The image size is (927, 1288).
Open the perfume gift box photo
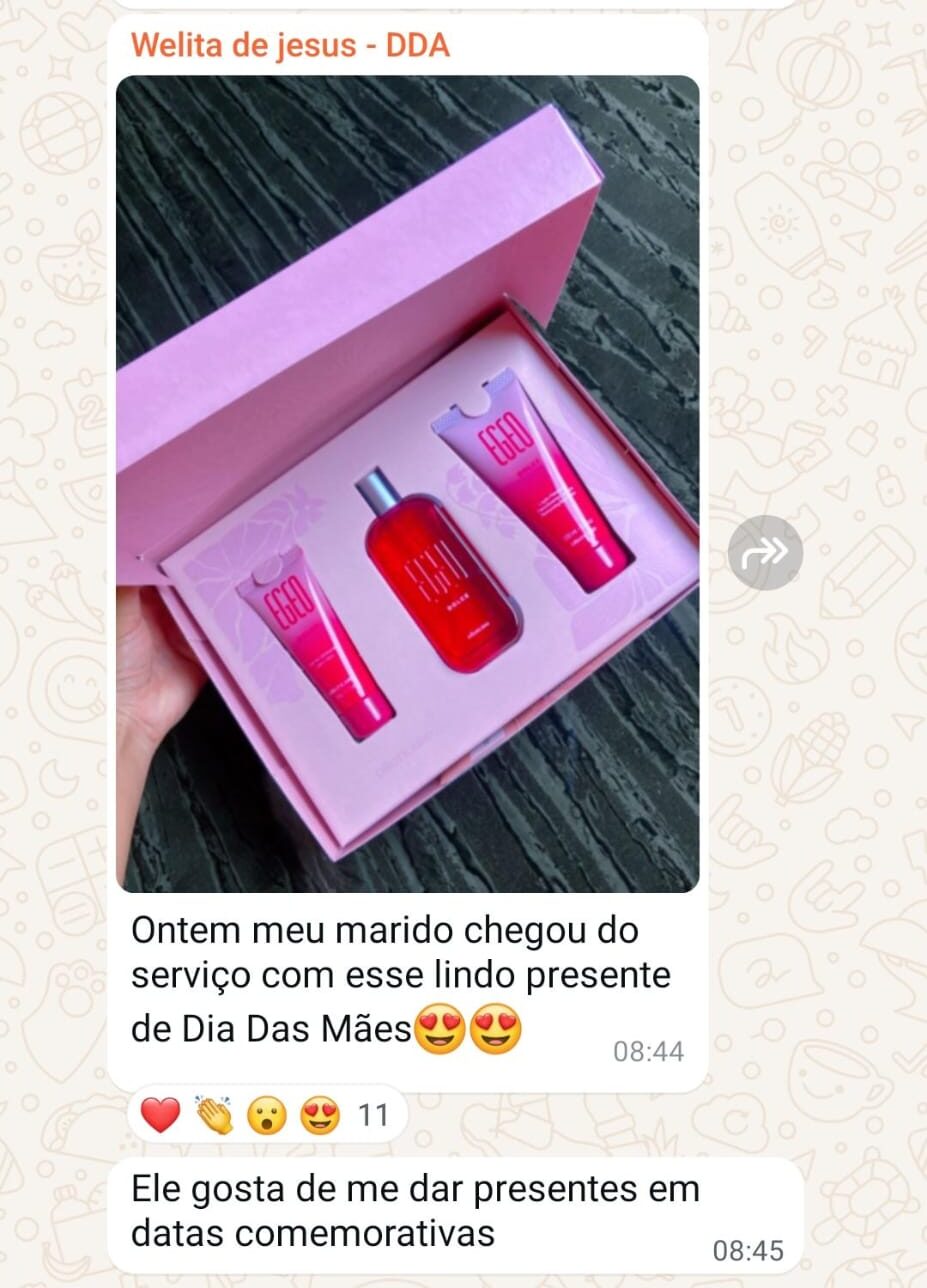408,484
